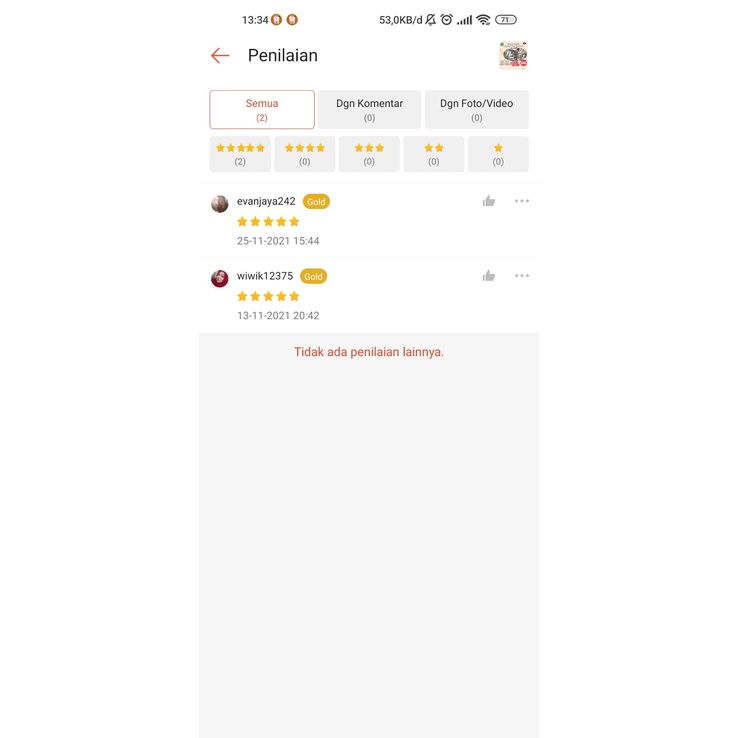Switch to Dgn Foto/Video filter
738x738 pixels.
coord(476,110)
